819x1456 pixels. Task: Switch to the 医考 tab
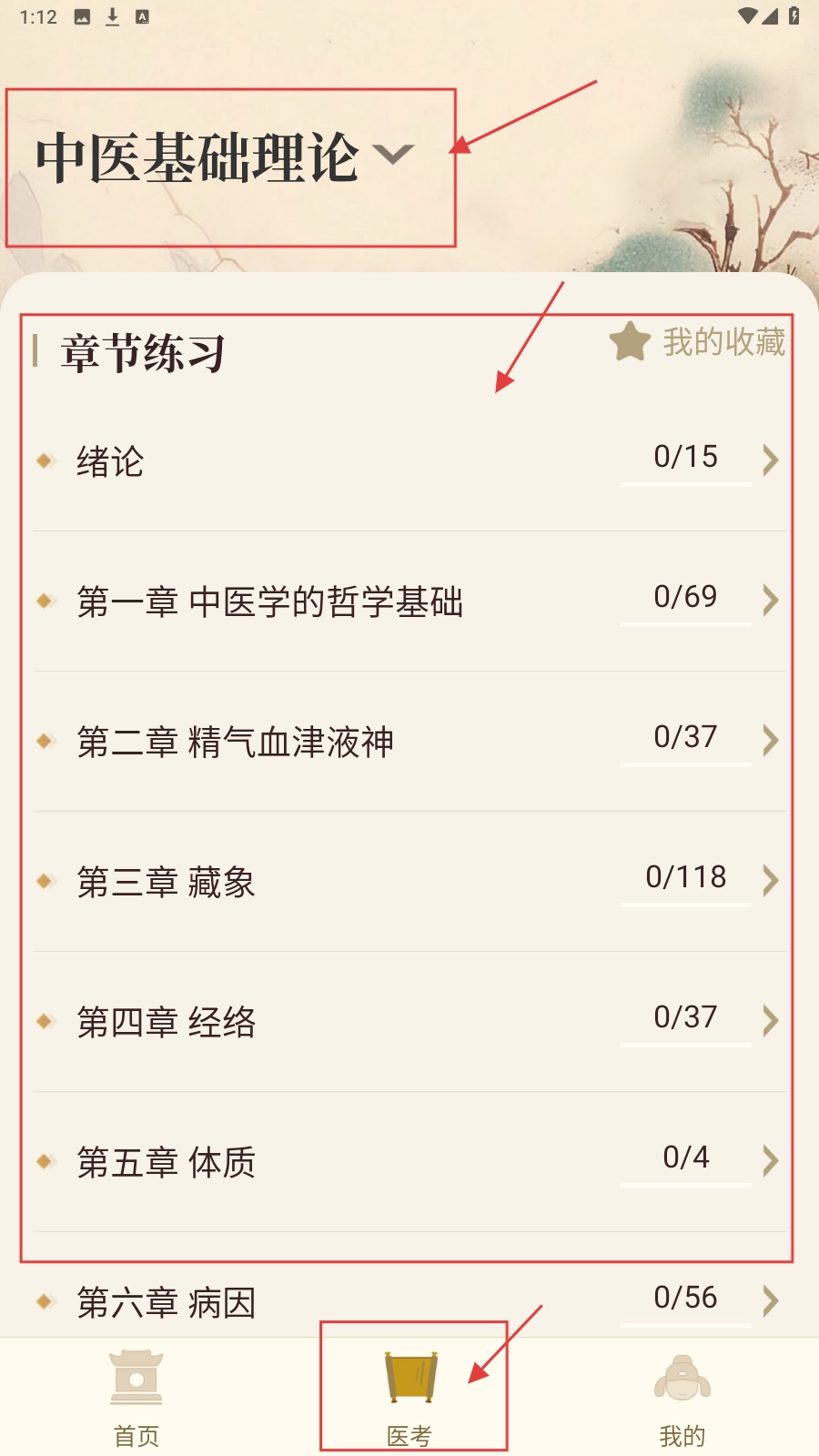coord(410,1399)
